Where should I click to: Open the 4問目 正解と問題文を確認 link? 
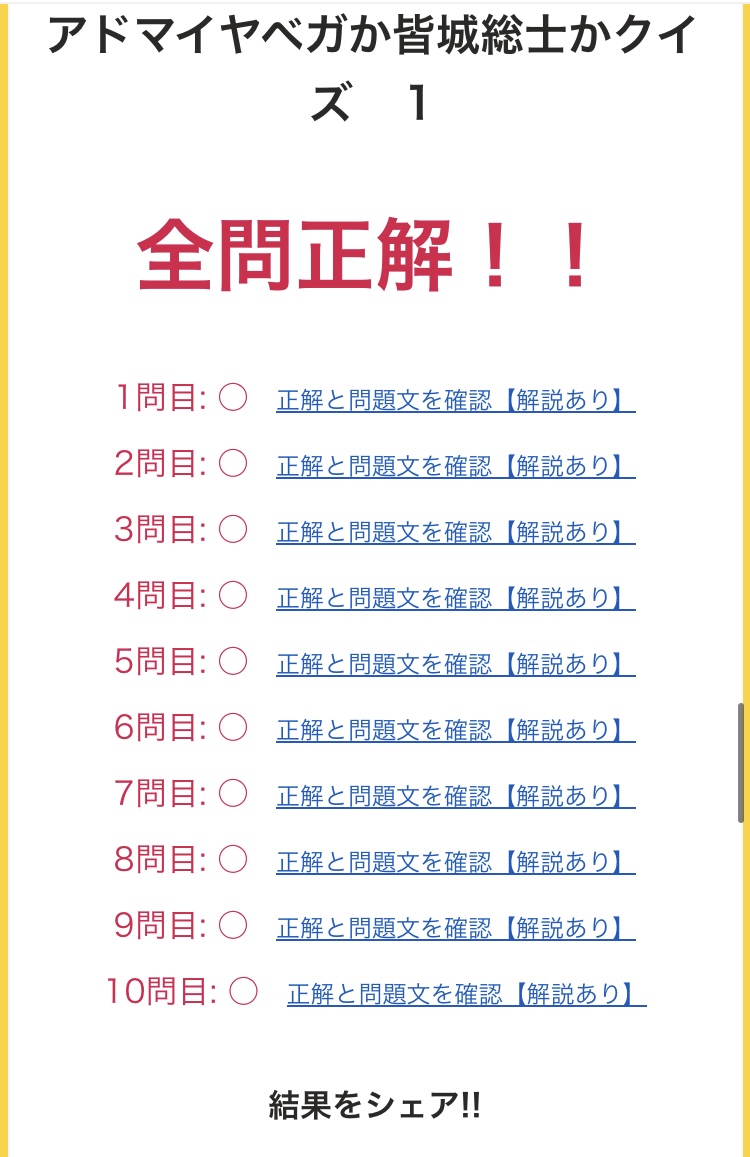click(x=455, y=599)
